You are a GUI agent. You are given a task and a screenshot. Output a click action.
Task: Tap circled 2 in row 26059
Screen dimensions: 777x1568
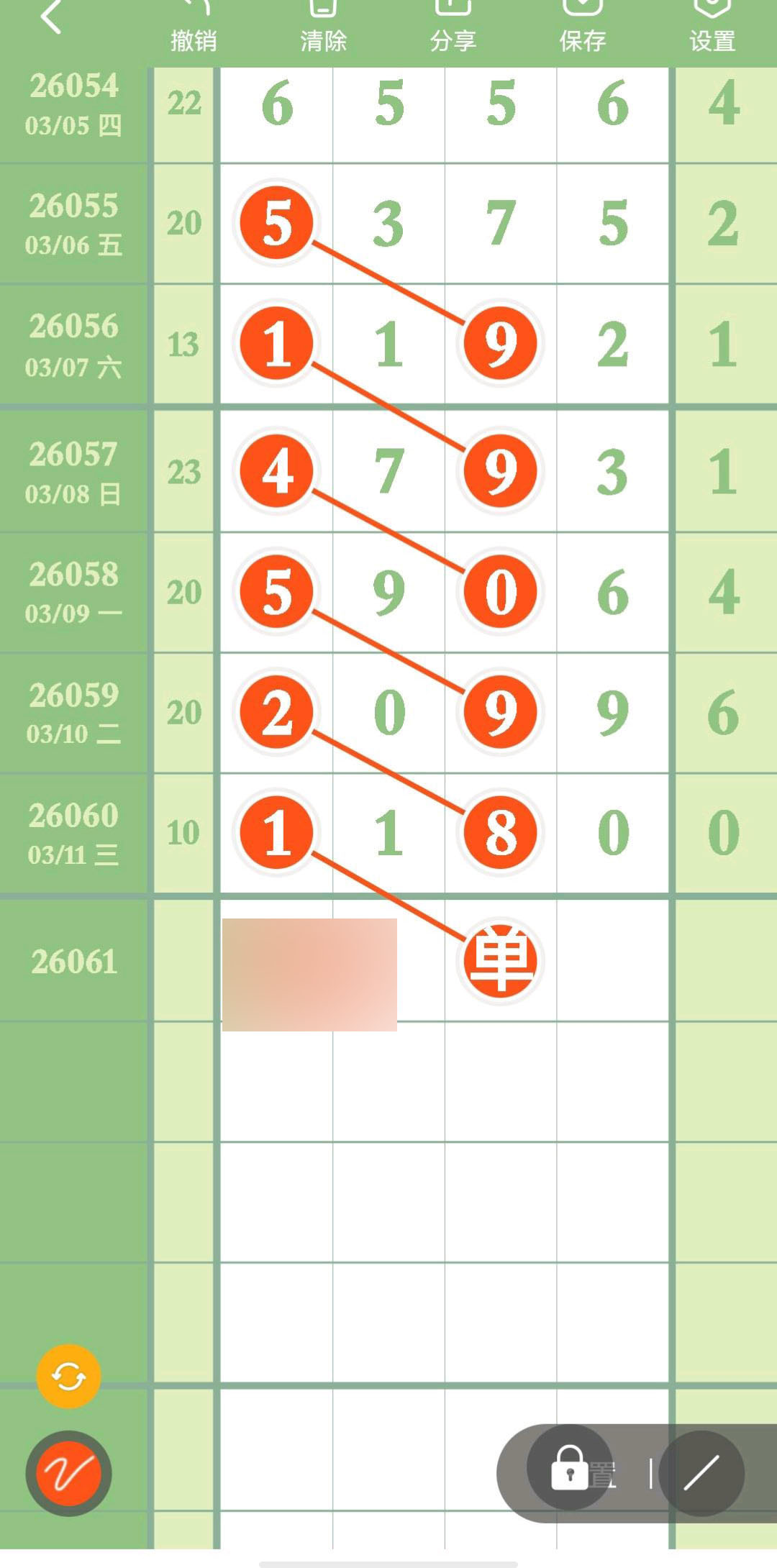click(x=277, y=713)
